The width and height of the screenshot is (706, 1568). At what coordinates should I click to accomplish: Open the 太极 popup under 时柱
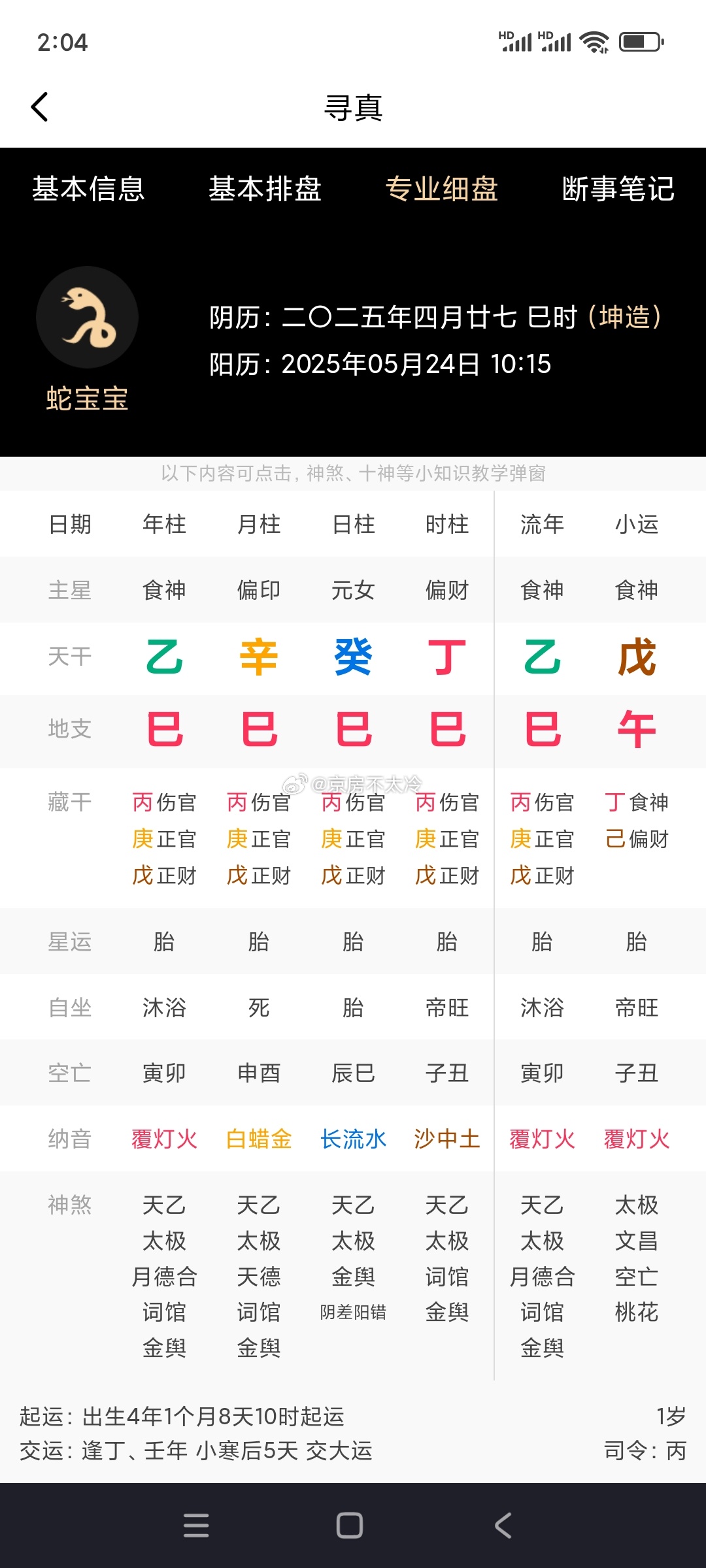(447, 1241)
